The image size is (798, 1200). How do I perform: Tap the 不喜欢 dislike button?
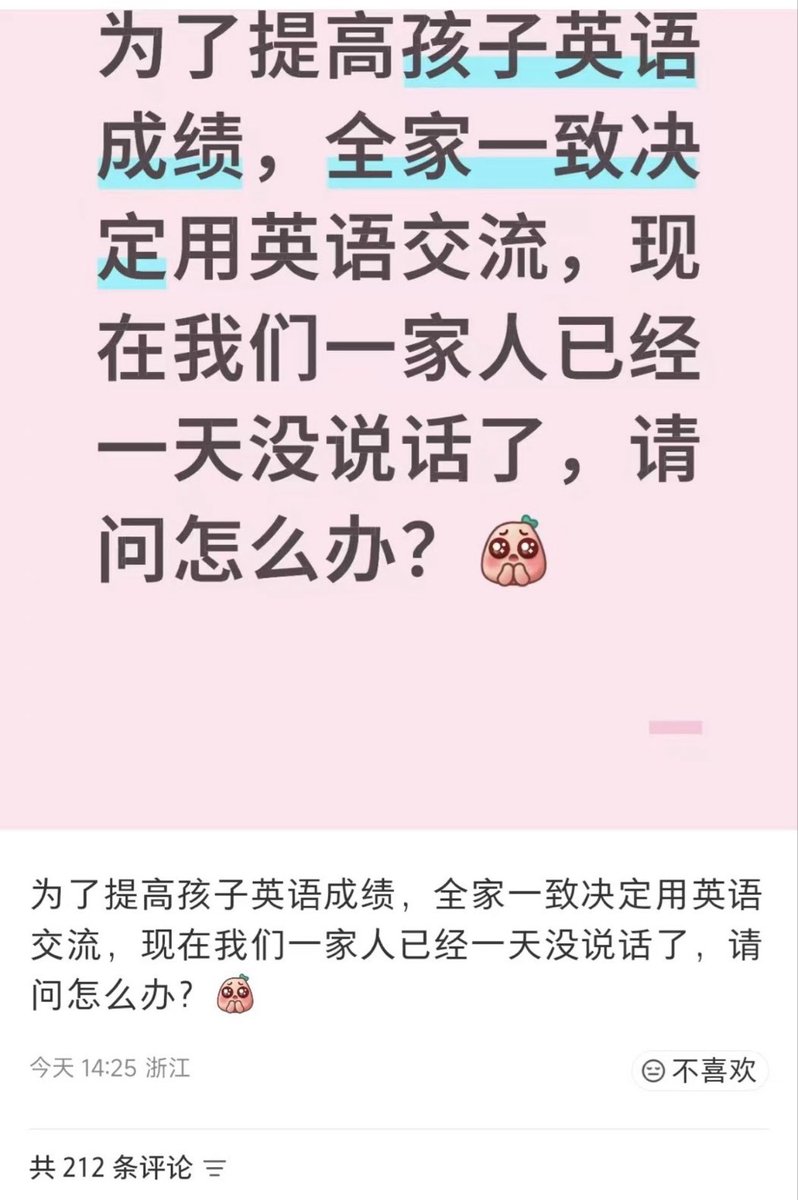coord(699,1071)
